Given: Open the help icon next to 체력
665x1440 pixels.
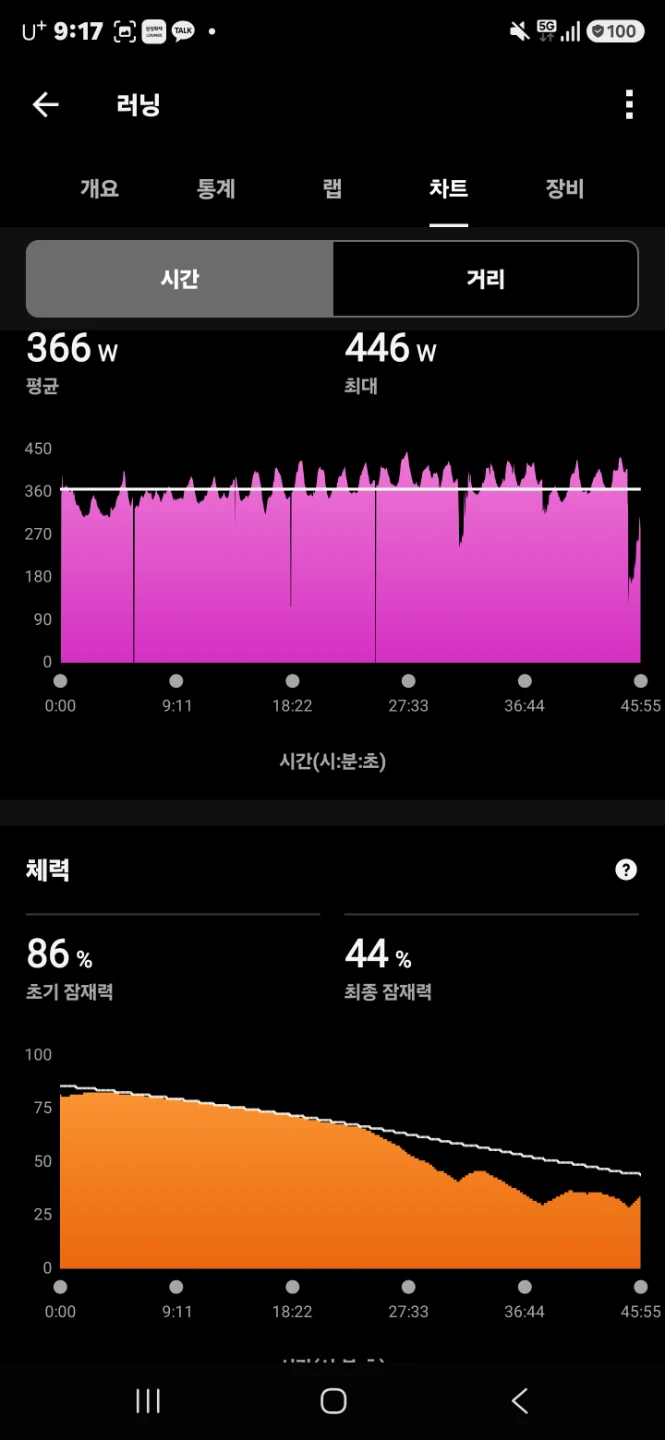Looking at the screenshot, I should (x=626, y=869).
